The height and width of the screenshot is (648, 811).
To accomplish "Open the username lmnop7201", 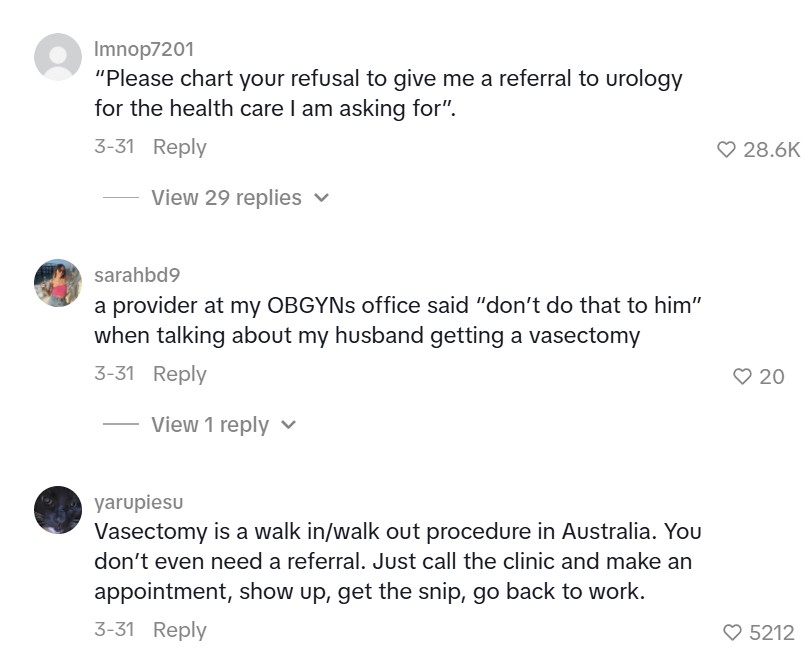I will 144,49.
